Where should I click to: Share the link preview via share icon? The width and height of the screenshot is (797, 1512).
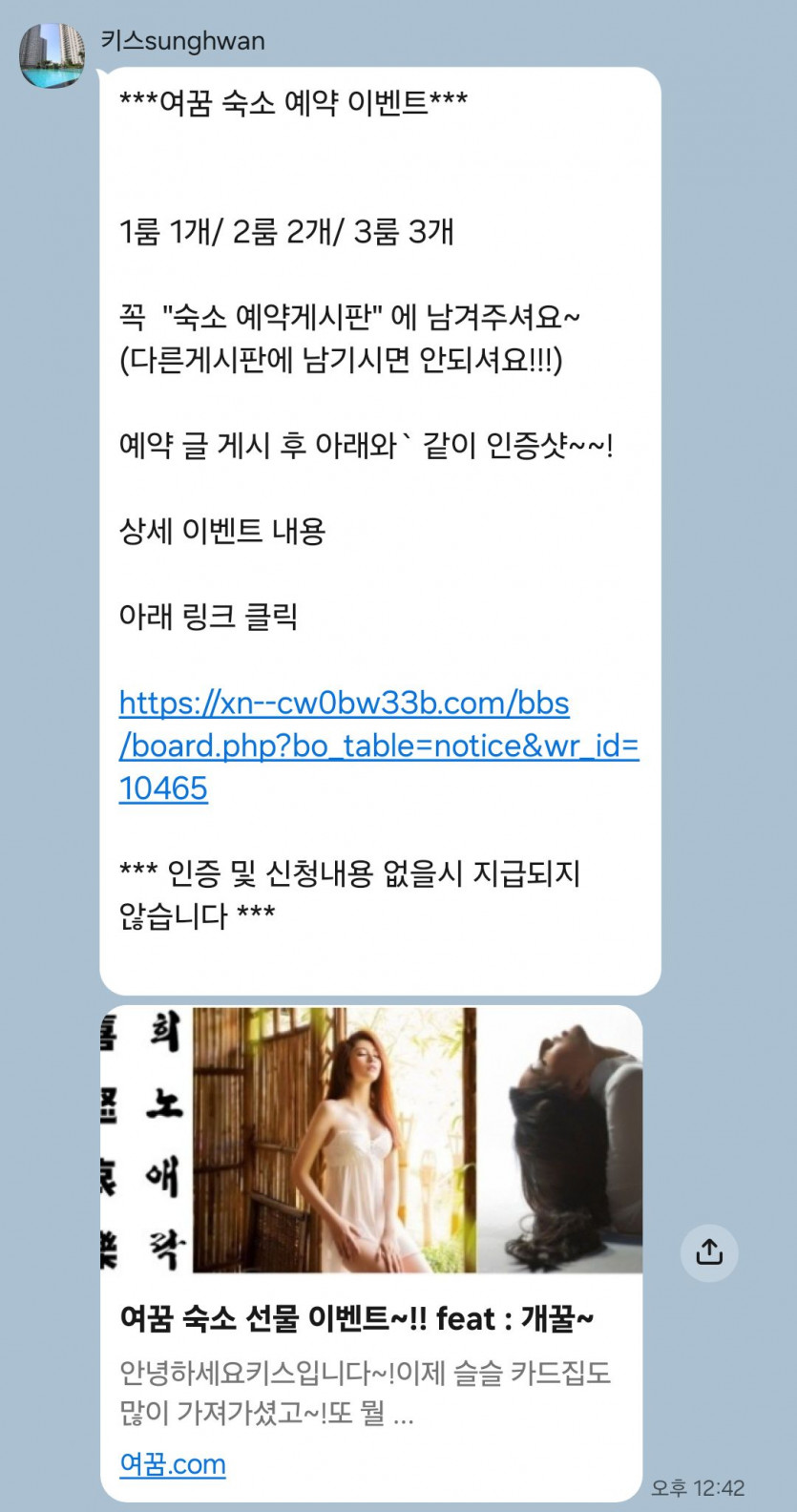709,1252
